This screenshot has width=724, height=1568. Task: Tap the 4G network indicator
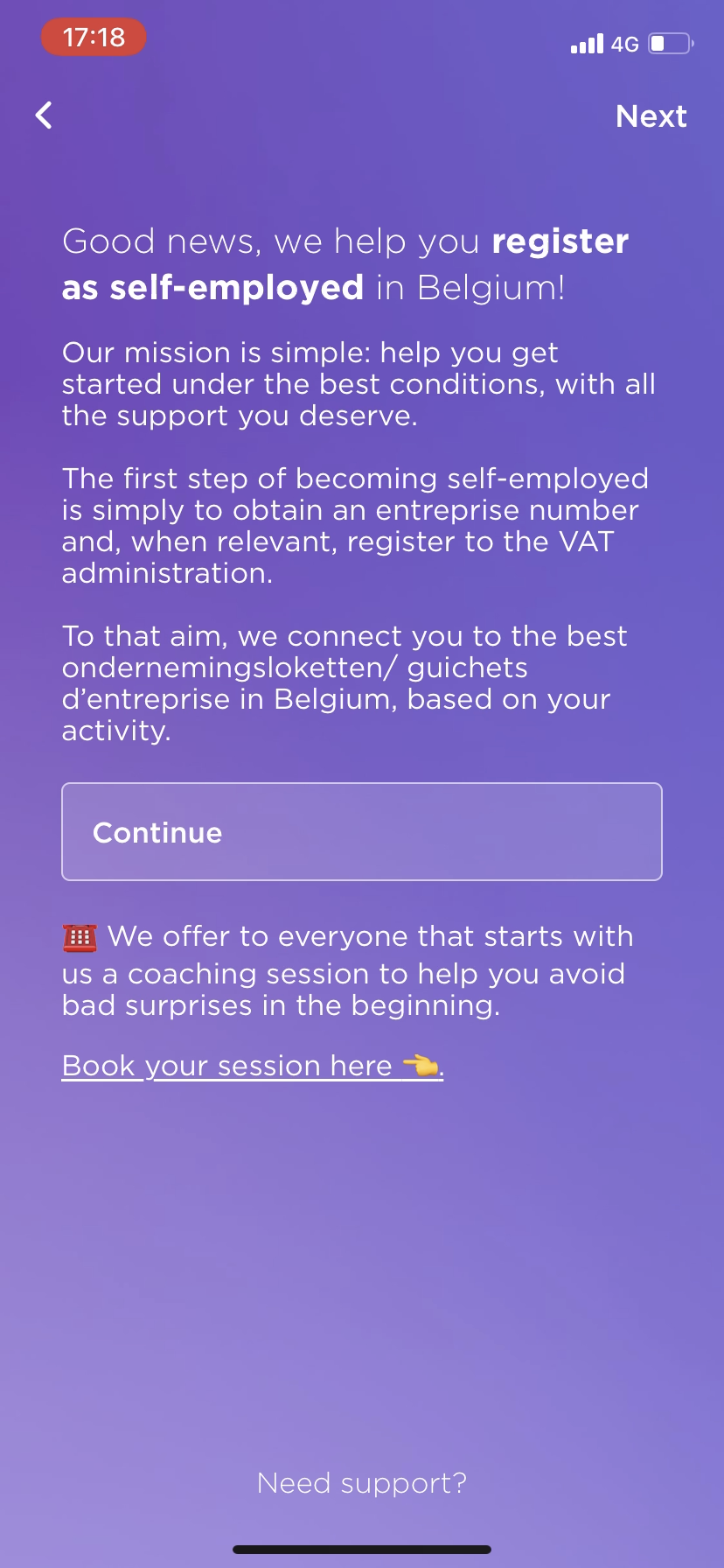[627, 44]
